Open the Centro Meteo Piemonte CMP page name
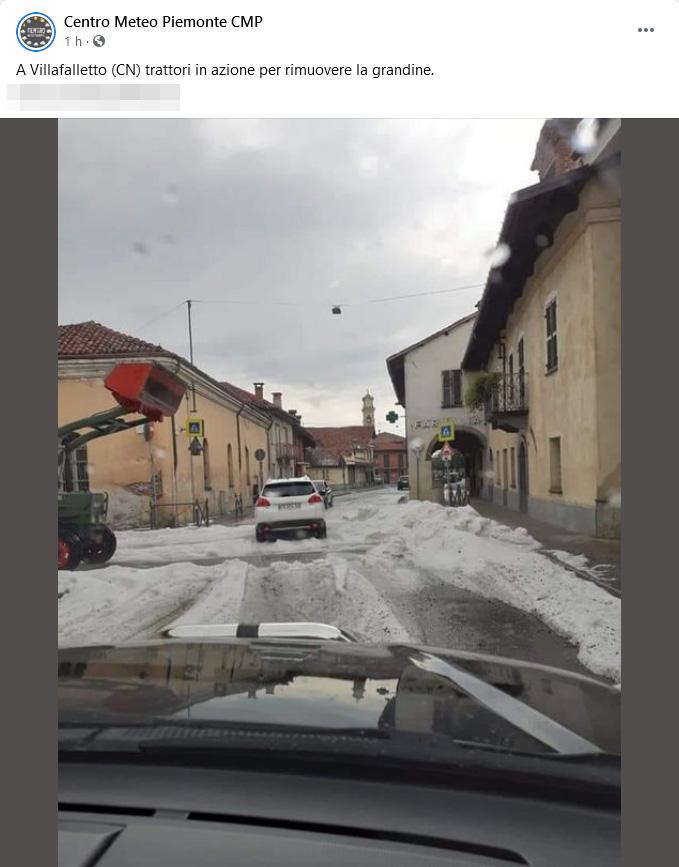 163,22
